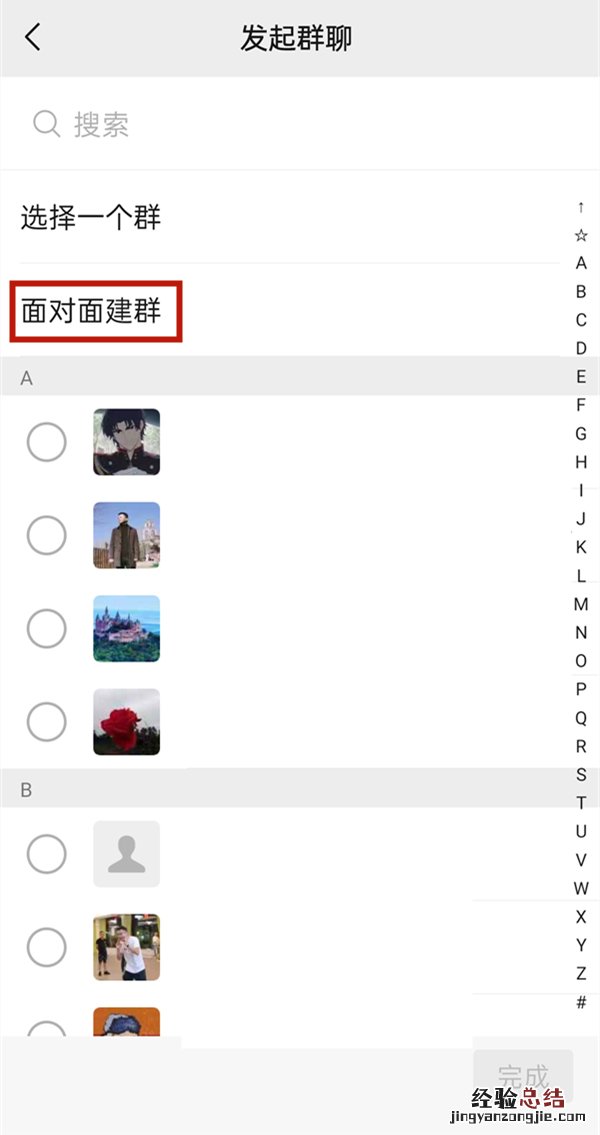Select the contact with the castle avatar
This screenshot has height=1135, width=600.
[46, 629]
